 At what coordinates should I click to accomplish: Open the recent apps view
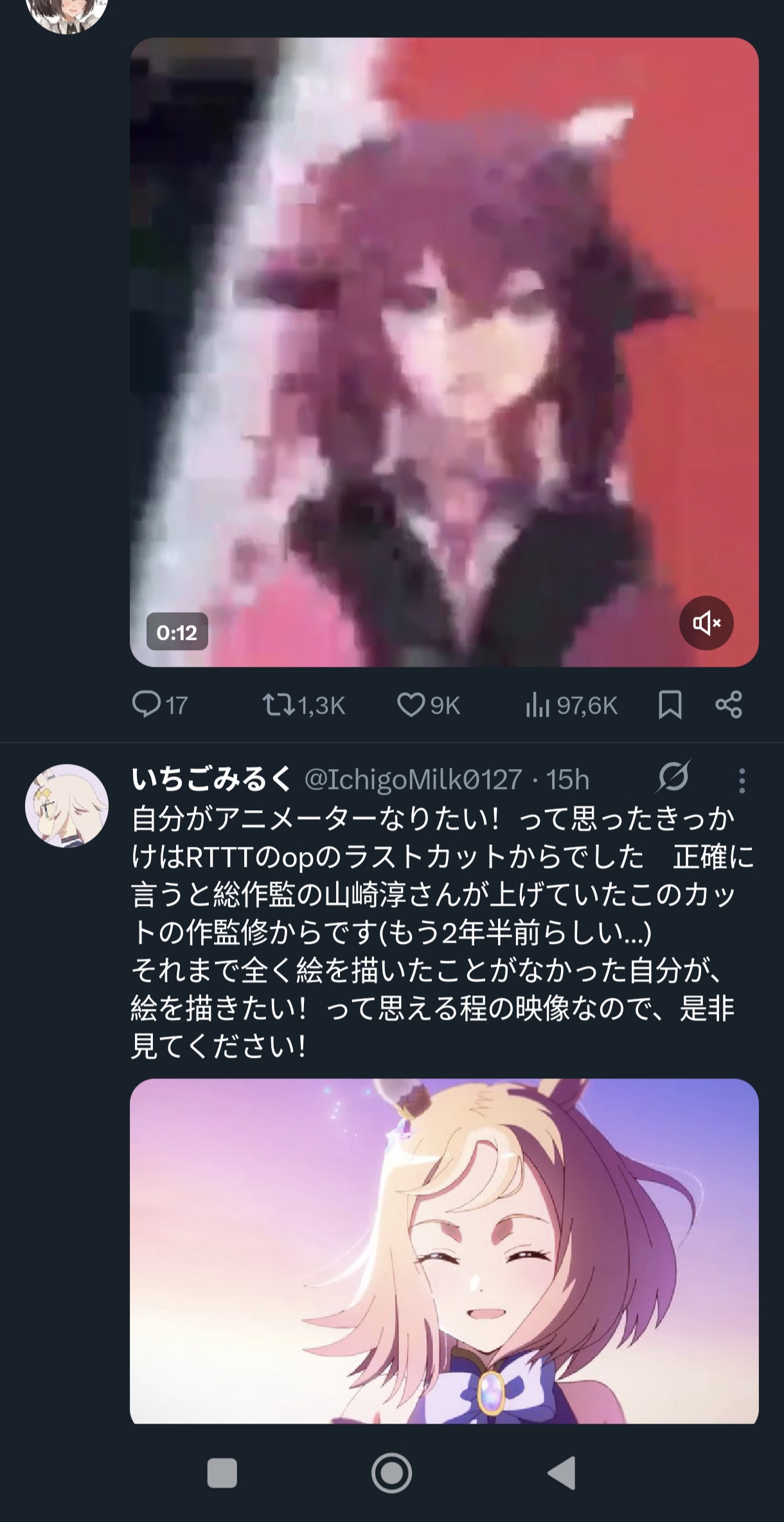(x=222, y=1473)
